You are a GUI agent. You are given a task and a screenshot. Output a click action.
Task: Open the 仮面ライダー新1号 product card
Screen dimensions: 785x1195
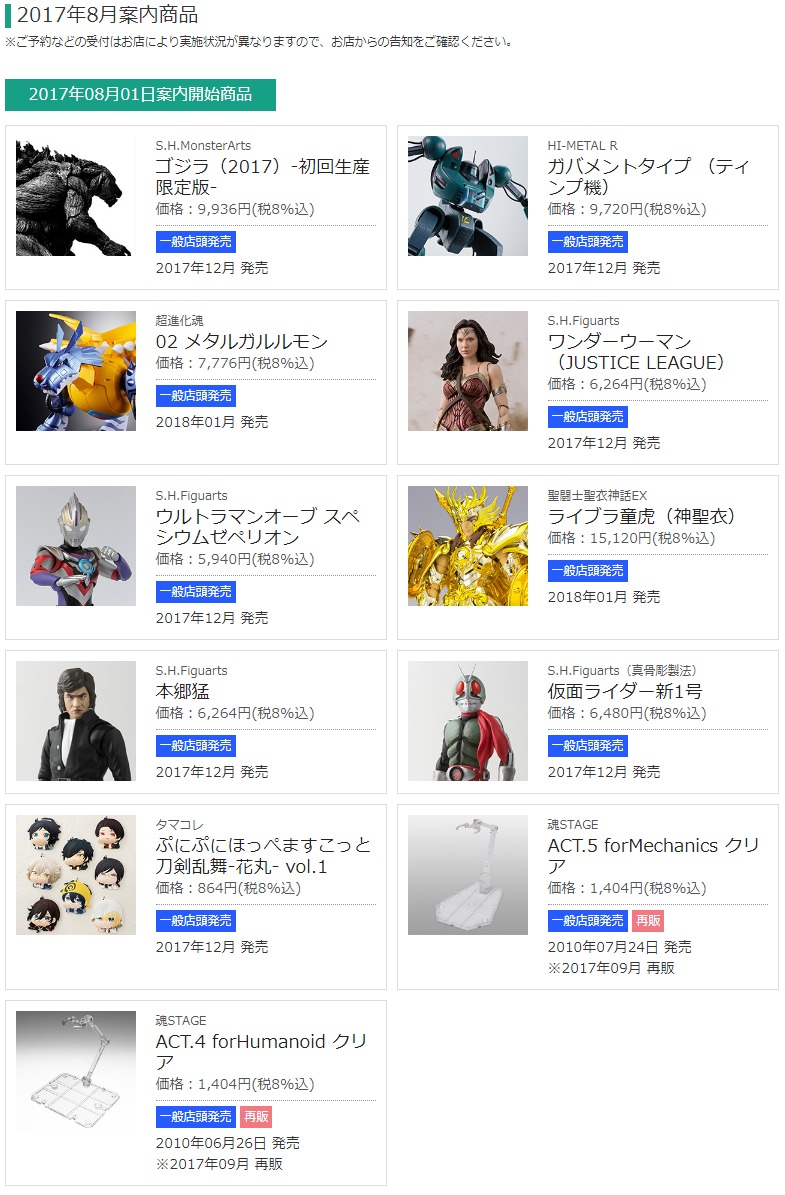tap(625, 692)
